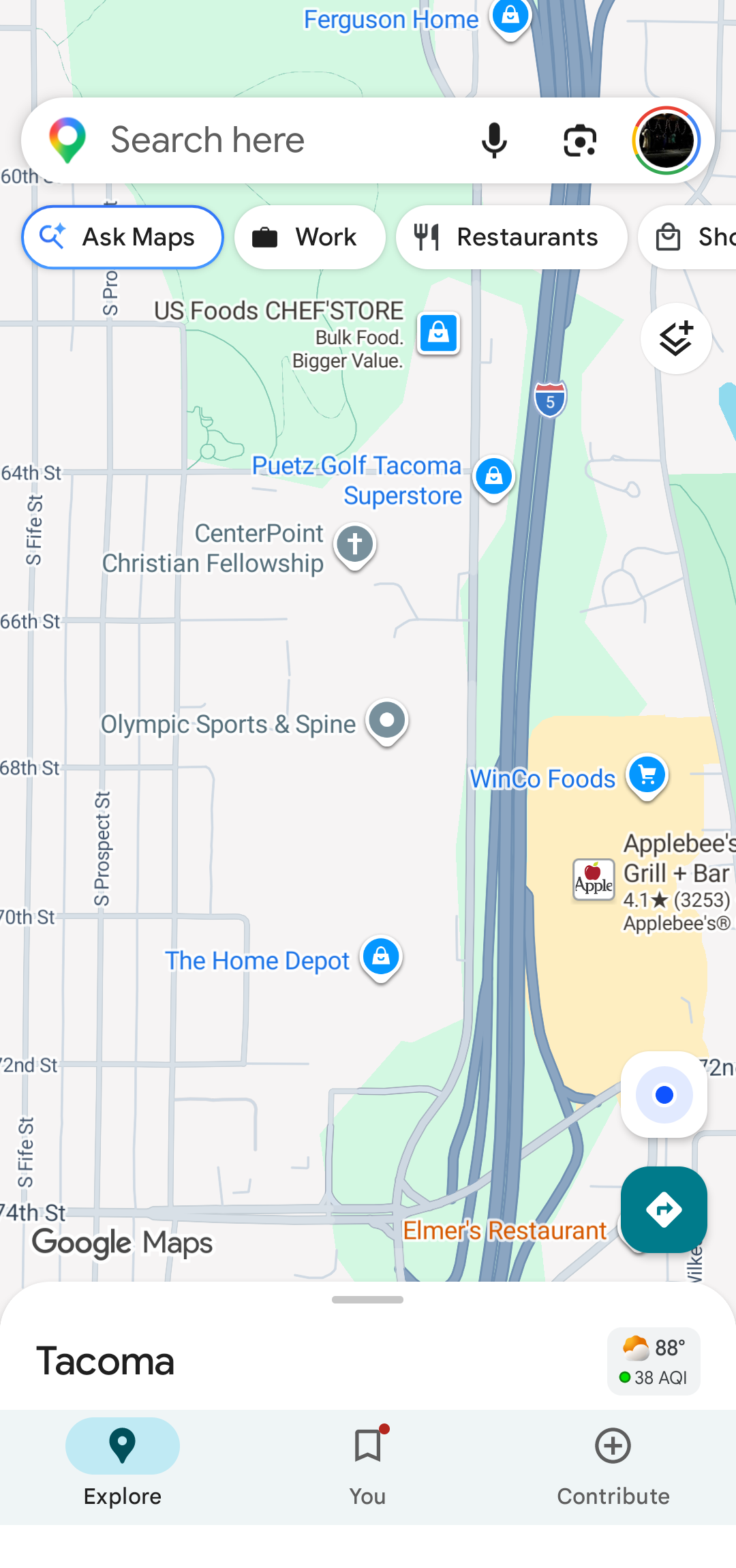This screenshot has height=1568, width=736.
Task: Open the Ask Maps chip
Action: pyautogui.click(x=123, y=237)
